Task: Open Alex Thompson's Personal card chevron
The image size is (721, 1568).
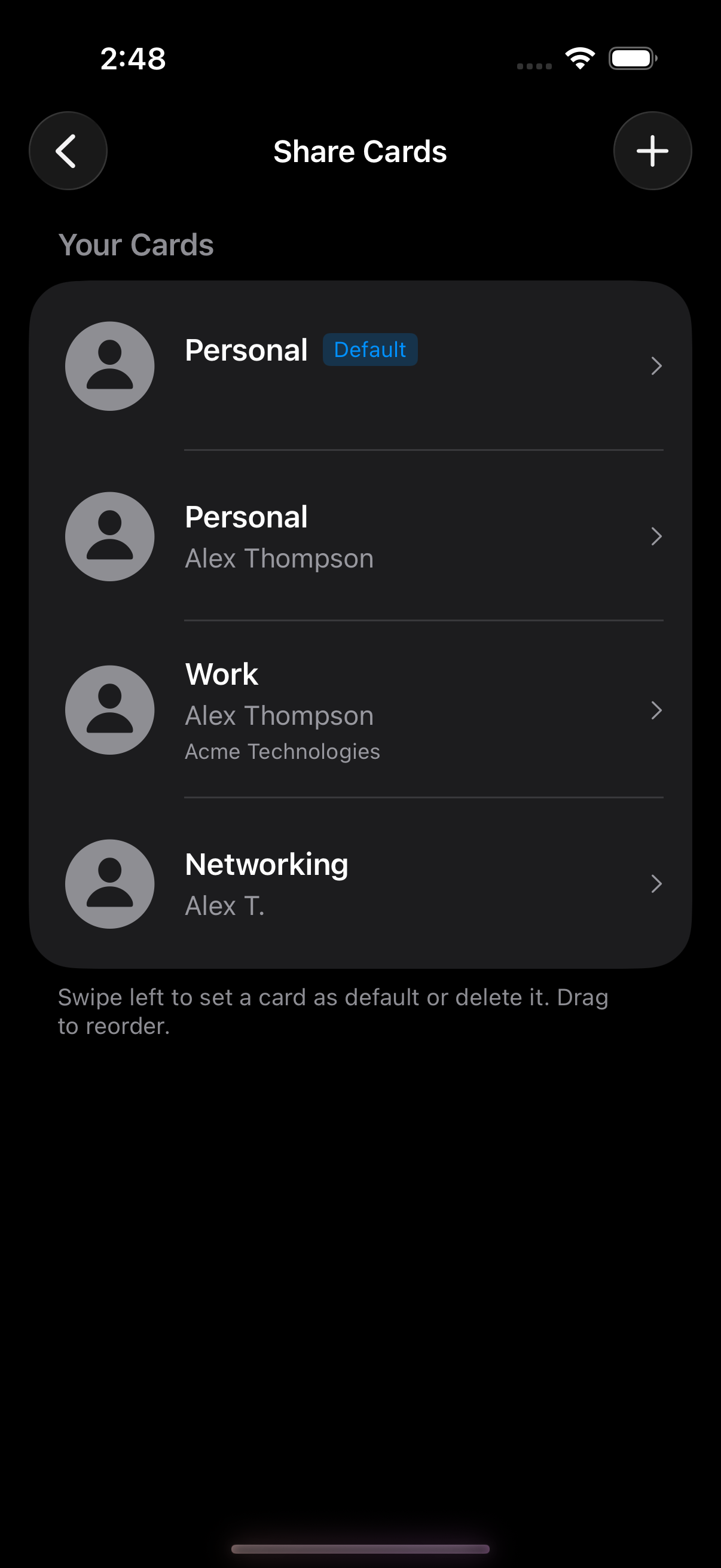Action: tap(656, 536)
